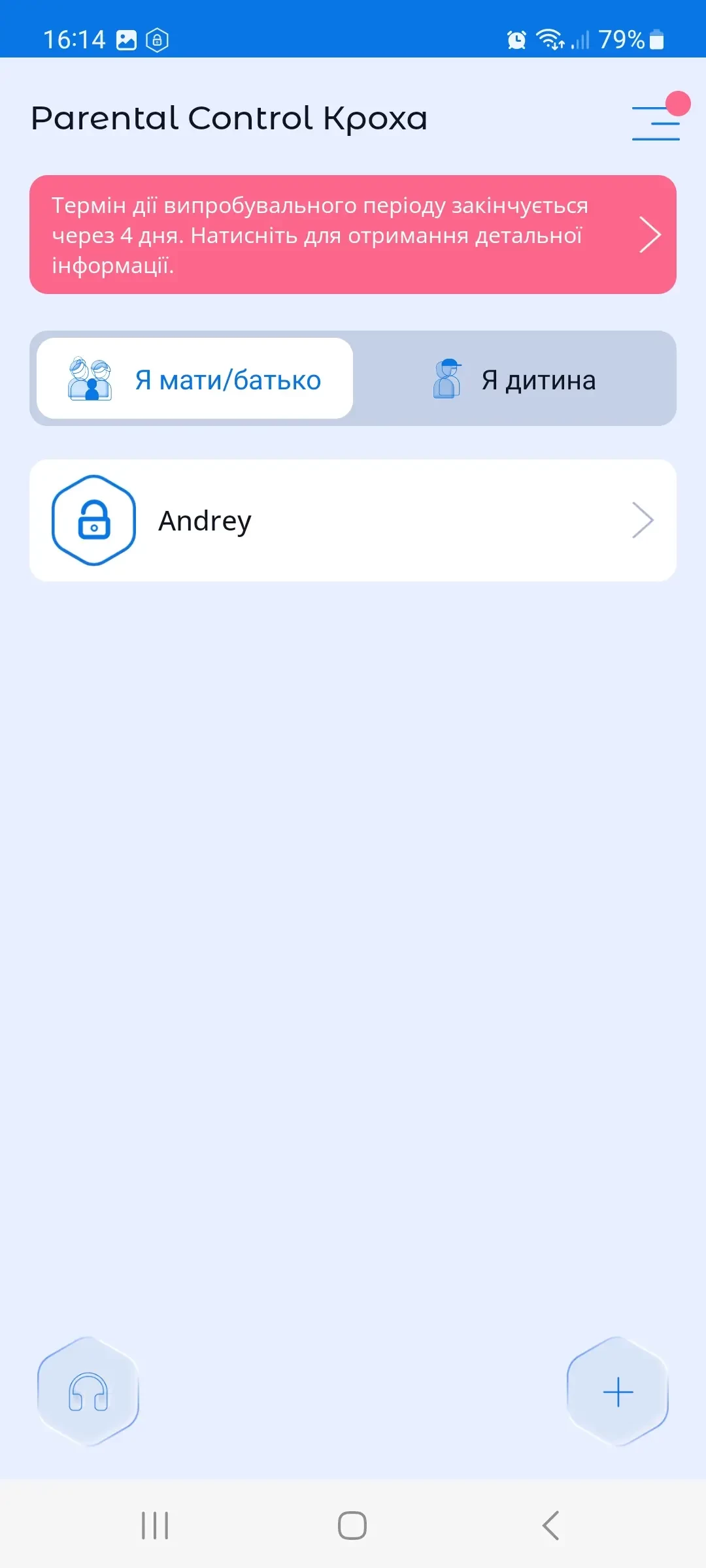Contact support via headphones button

pos(88,1392)
